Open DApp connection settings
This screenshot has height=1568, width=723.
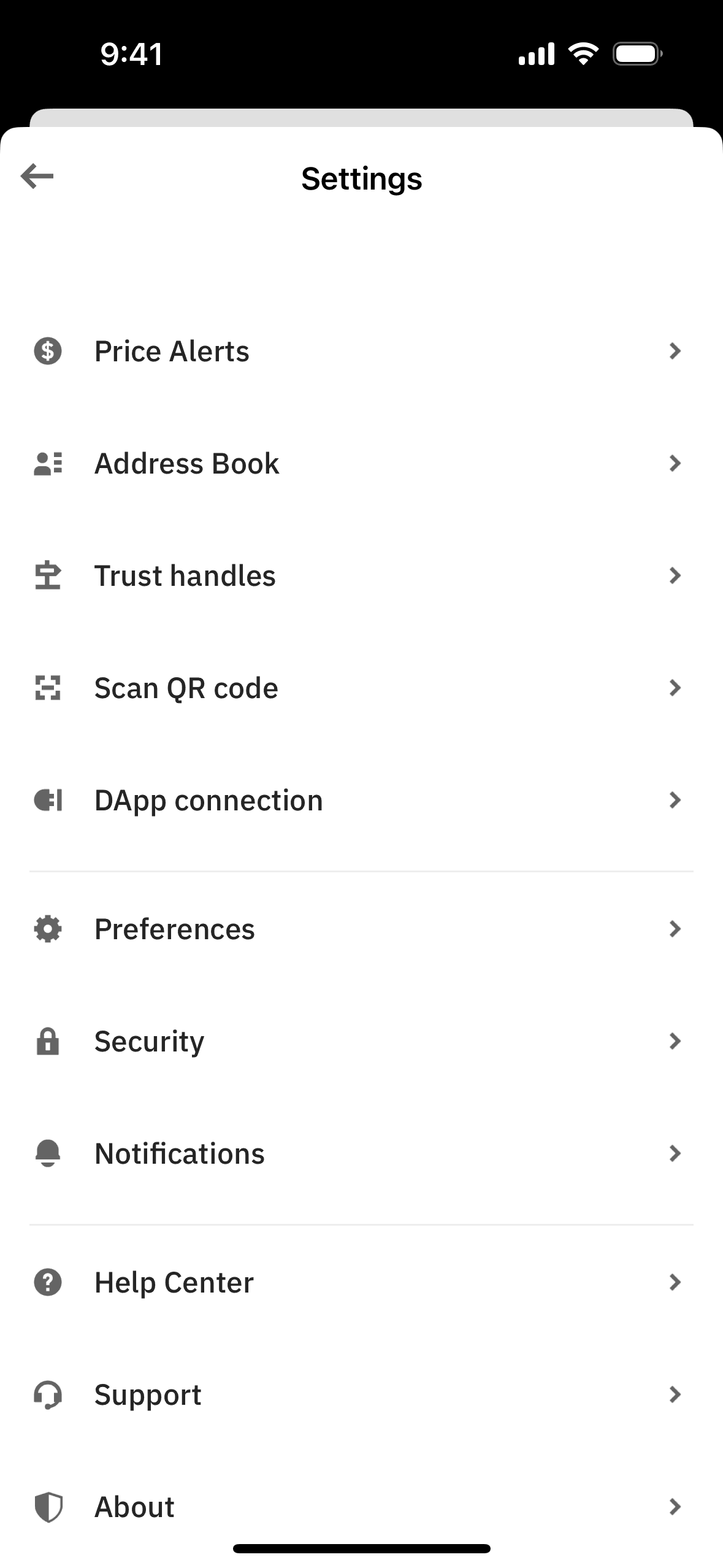(361, 801)
